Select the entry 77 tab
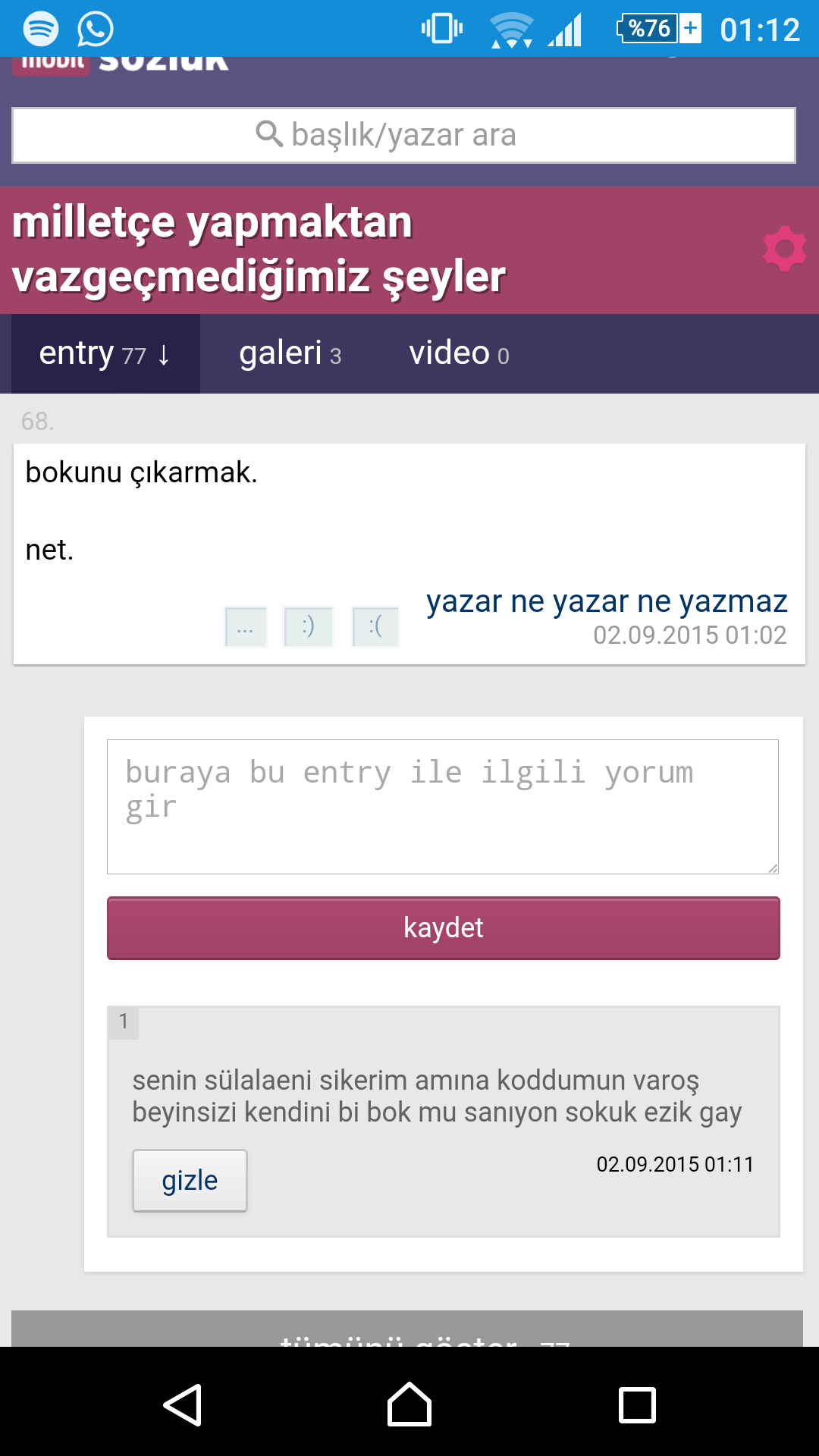The height and width of the screenshot is (1456, 819). [x=105, y=354]
